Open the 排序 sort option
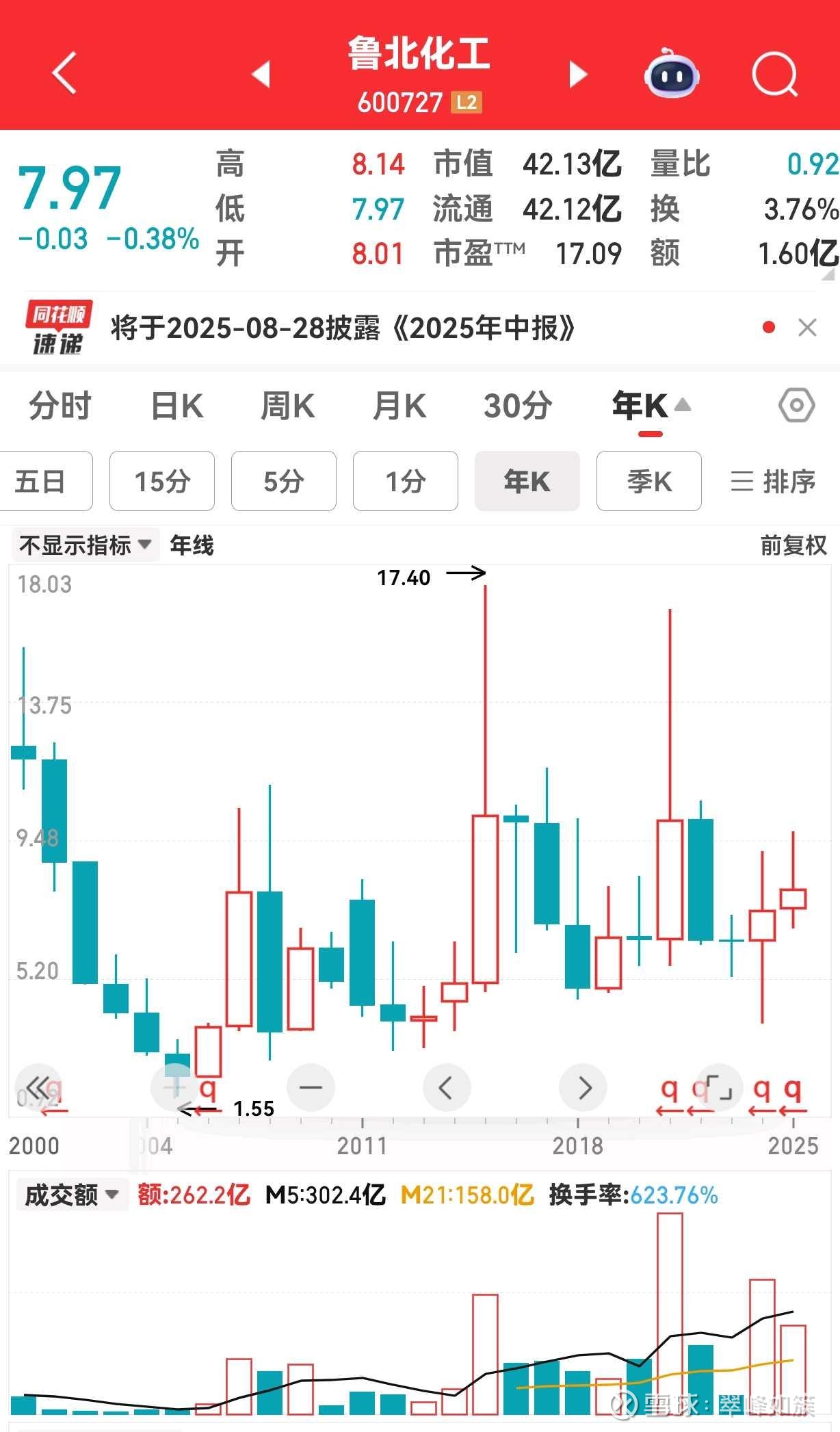Image resolution: width=840 pixels, height=1432 pixels. point(773,482)
